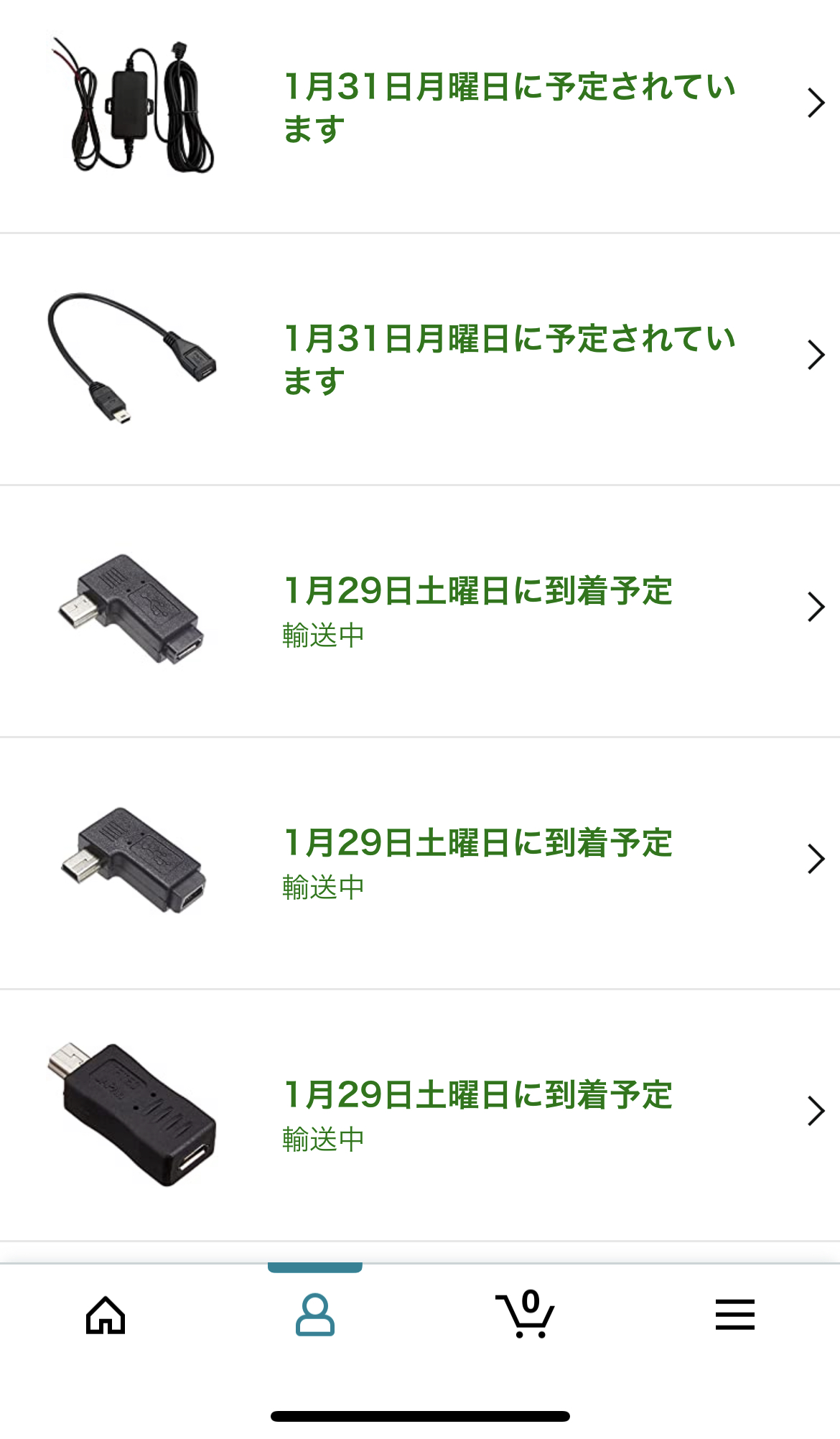This screenshot has height=1439, width=840.
Task: Open the order with the short USB extension cable
Action: (x=420, y=358)
